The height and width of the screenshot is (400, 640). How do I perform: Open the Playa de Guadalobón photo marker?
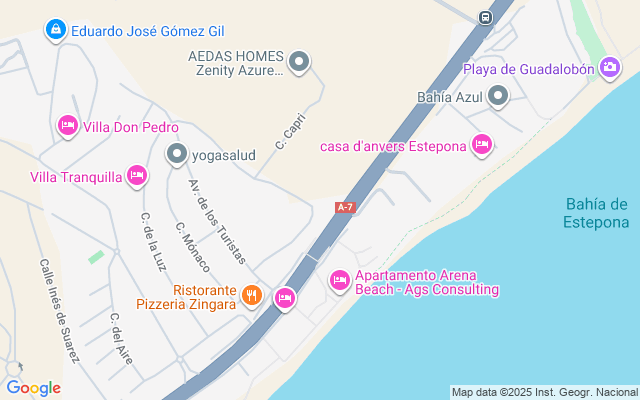(x=610, y=68)
